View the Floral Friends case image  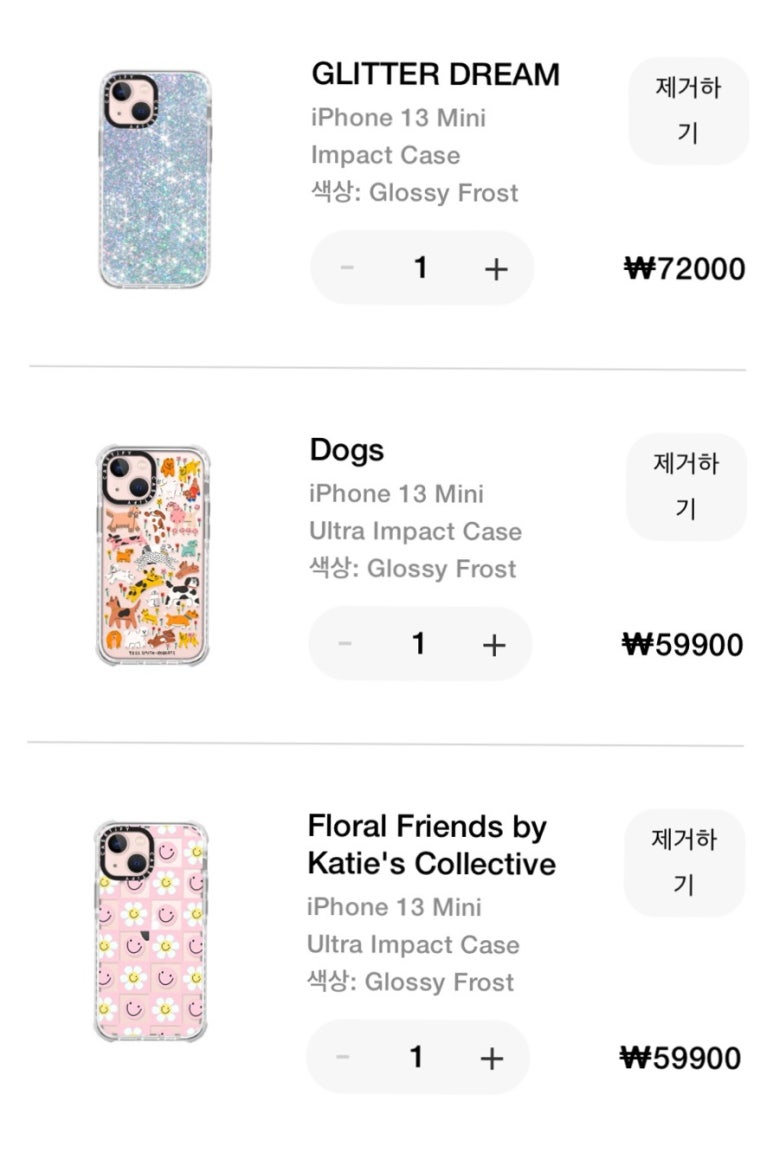(x=151, y=931)
